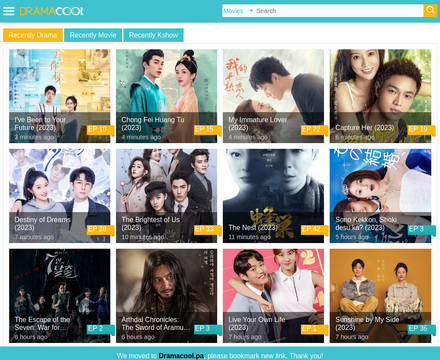This screenshot has height=360, width=440.
Task: Select the Recently Drama tab
Action: pyautogui.click(x=33, y=35)
